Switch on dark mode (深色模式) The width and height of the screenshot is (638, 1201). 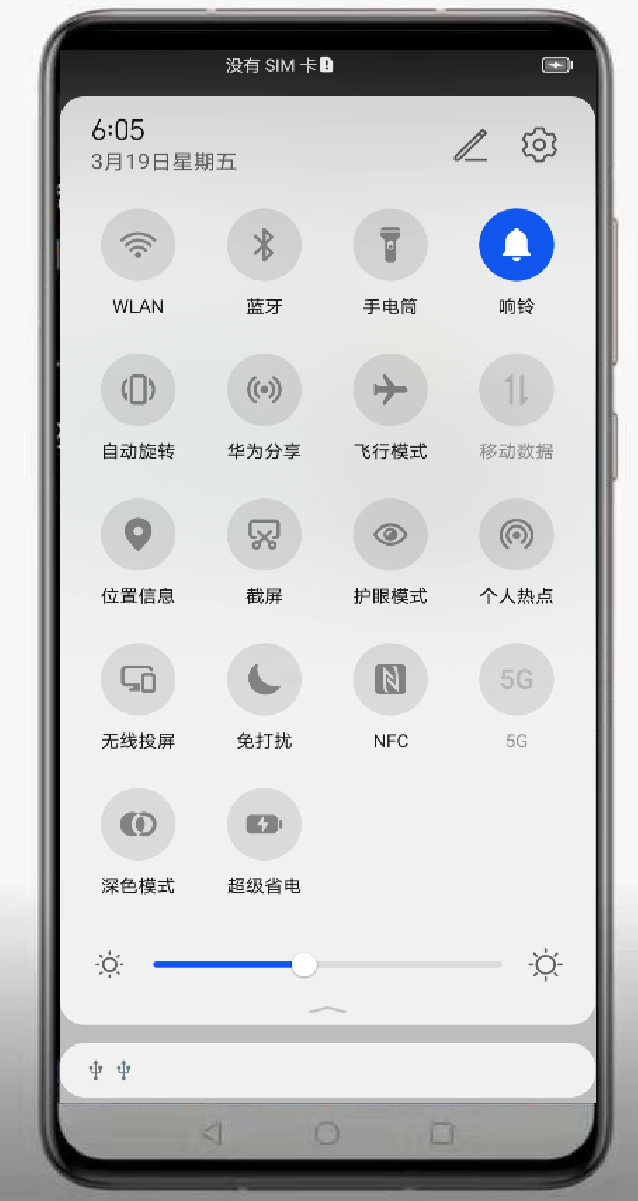click(138, 825)
